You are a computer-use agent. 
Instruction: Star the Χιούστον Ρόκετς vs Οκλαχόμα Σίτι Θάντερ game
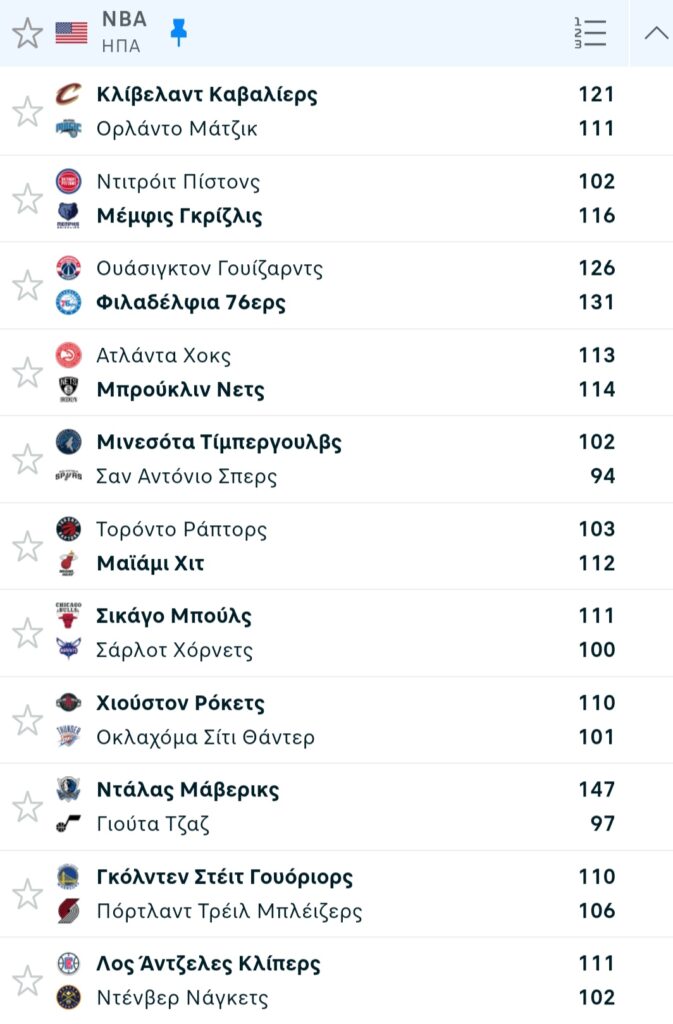click(27, 721)
